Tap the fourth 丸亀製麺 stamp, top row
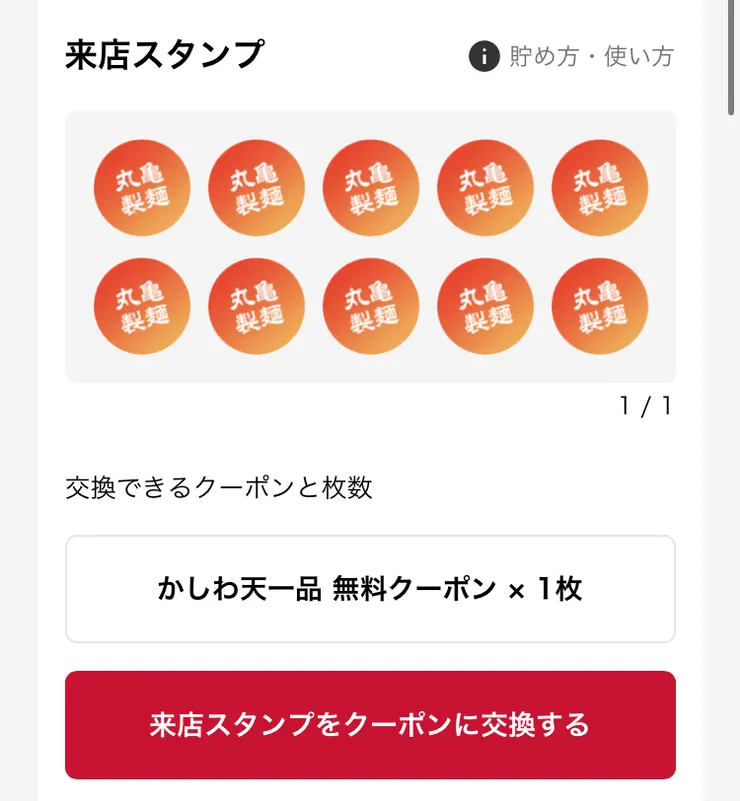 485,189
